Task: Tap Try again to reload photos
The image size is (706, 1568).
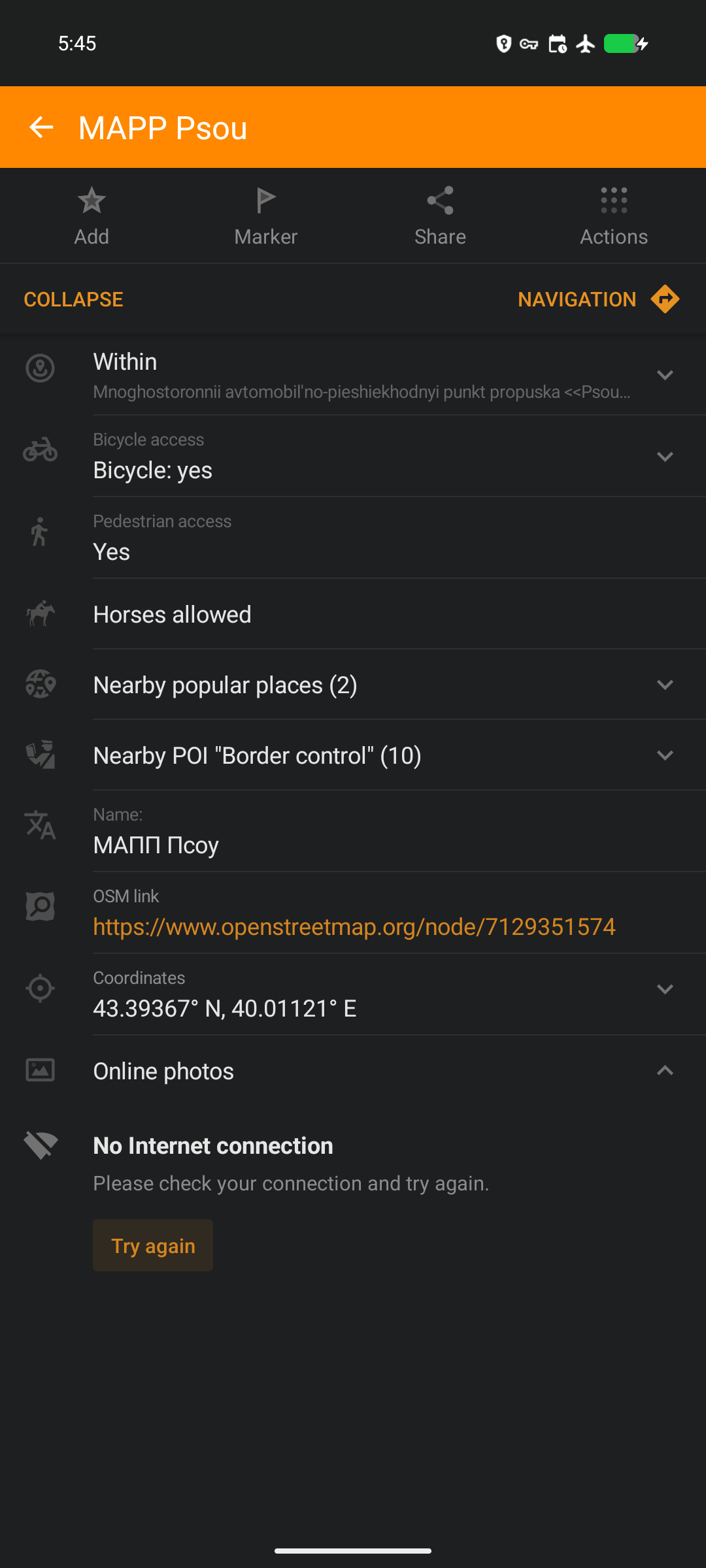Action: tap(153, 1245)
